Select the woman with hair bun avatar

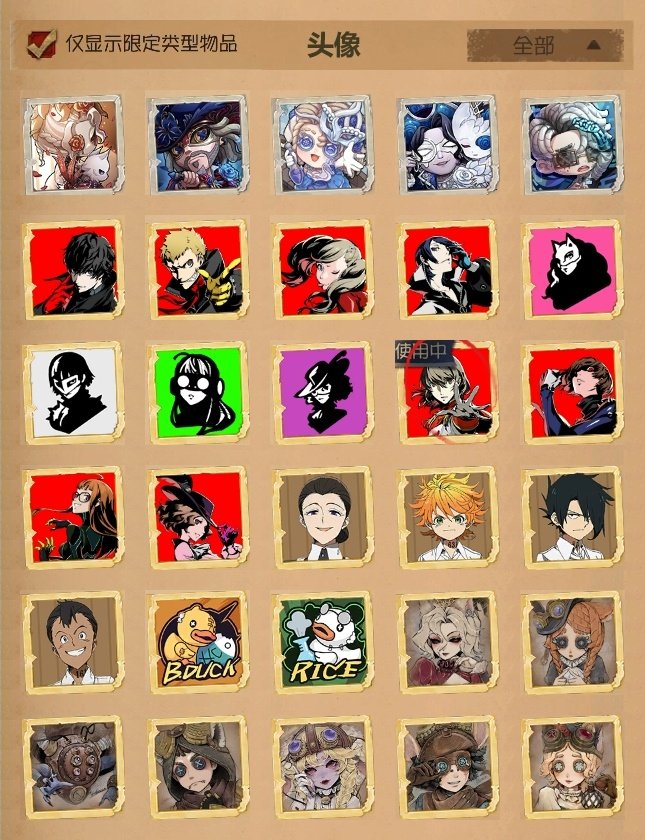pyautogui.click(x=321, y=517)
